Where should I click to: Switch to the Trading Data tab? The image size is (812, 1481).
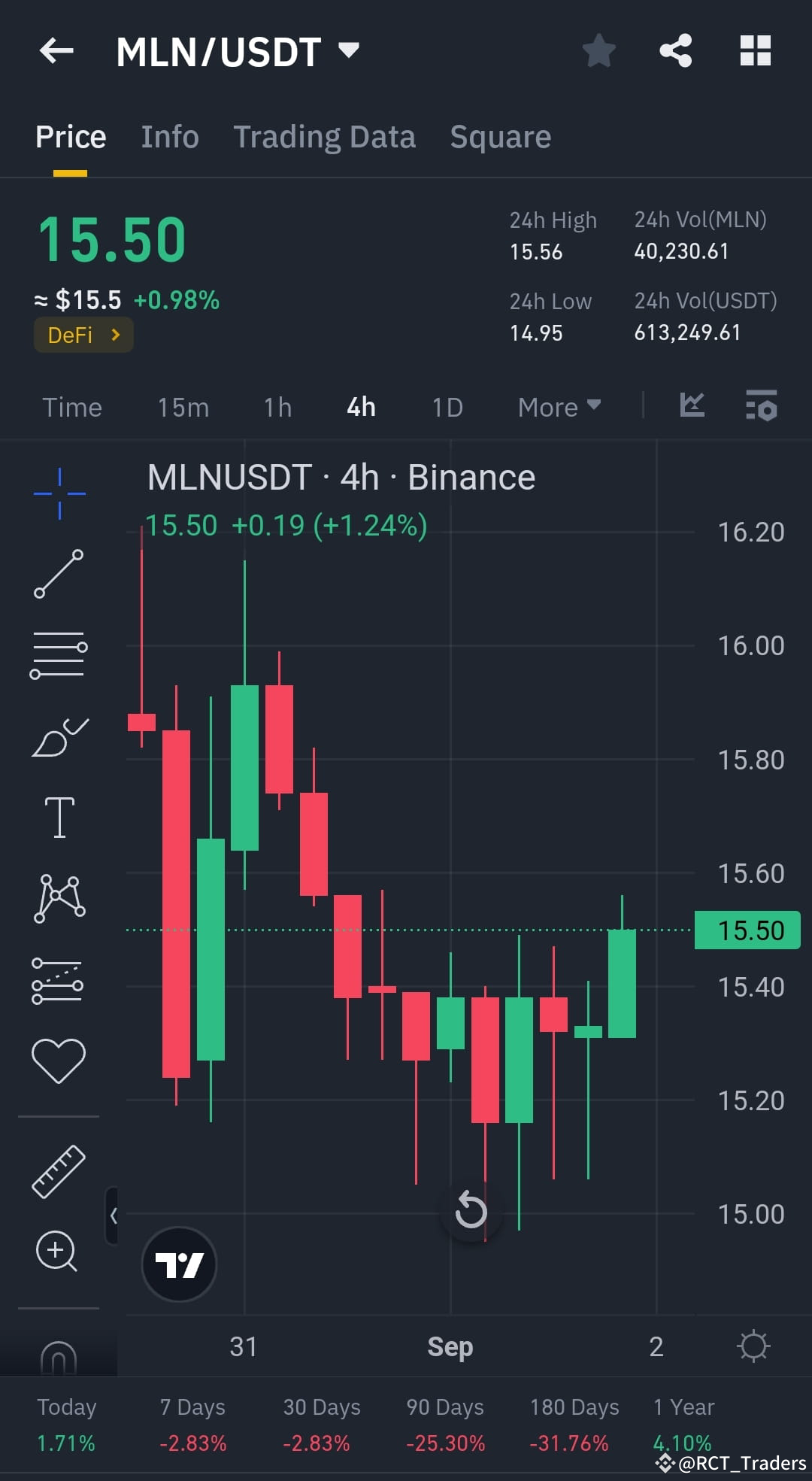[x=325, y=136]
